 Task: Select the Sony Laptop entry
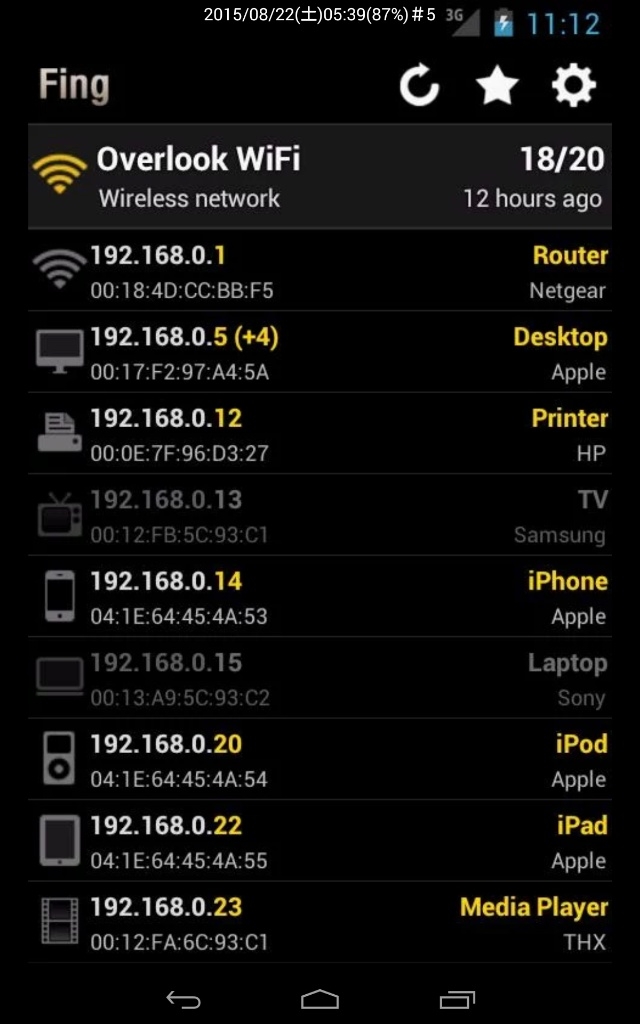pos(320,679)
